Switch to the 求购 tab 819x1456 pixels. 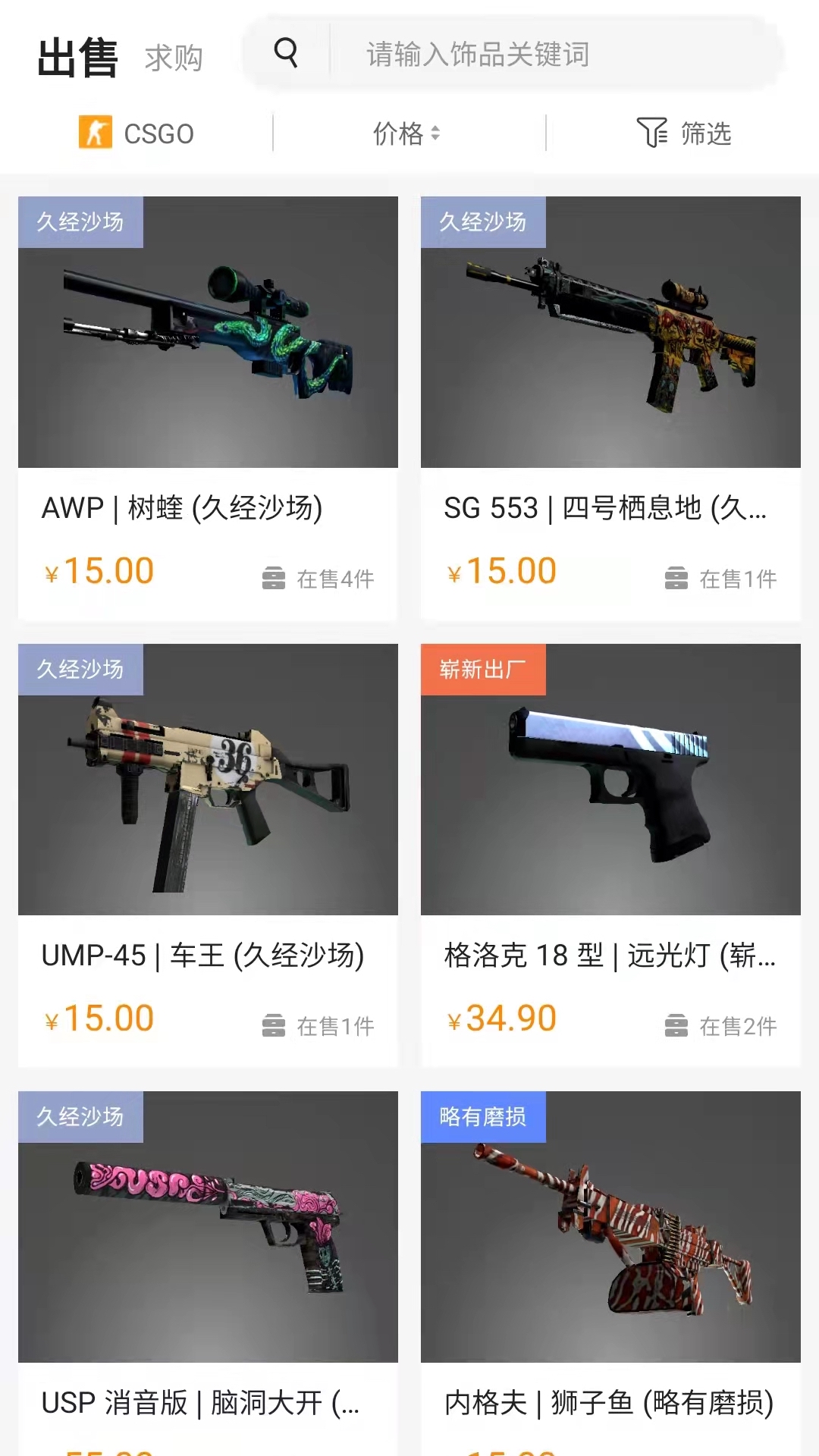[173, 58]
